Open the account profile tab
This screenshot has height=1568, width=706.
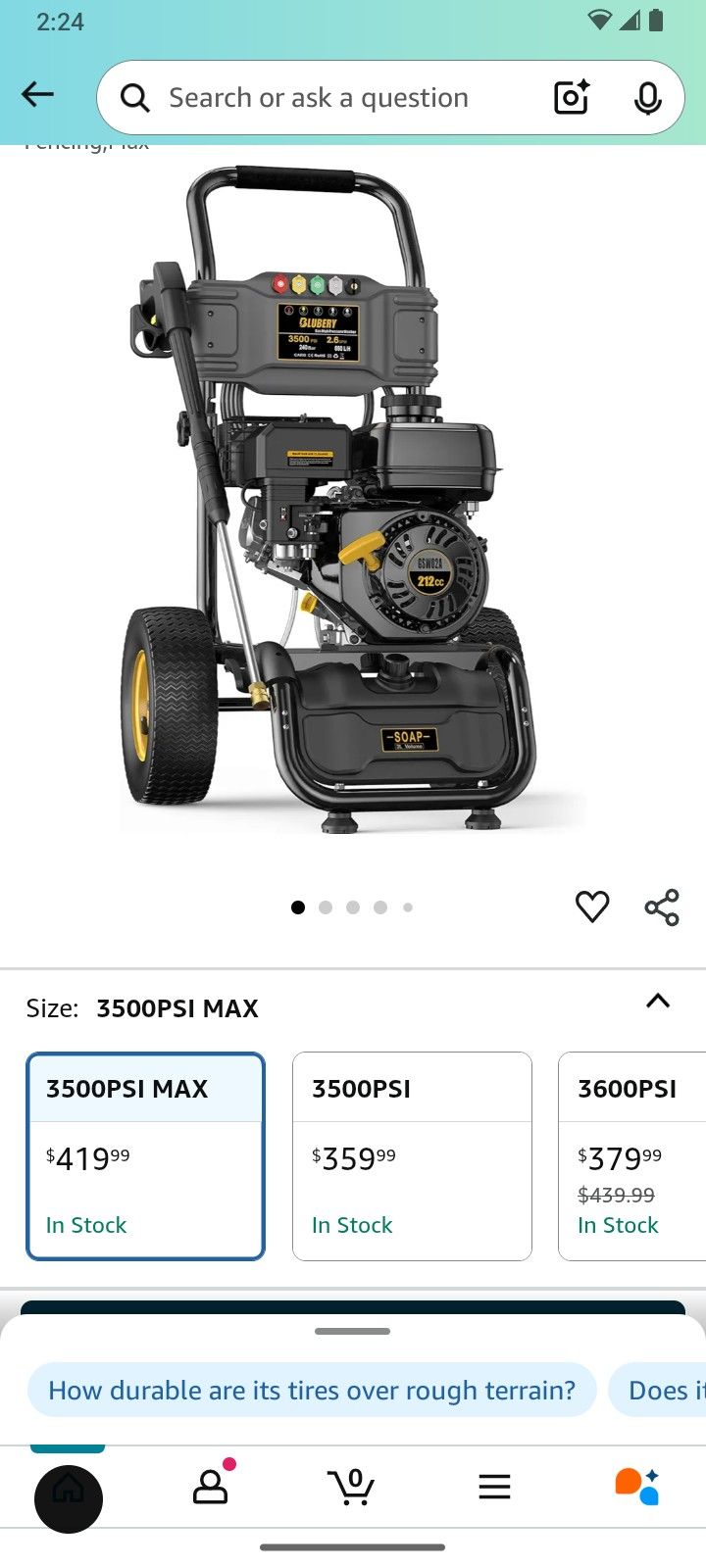coord(210,1487)
